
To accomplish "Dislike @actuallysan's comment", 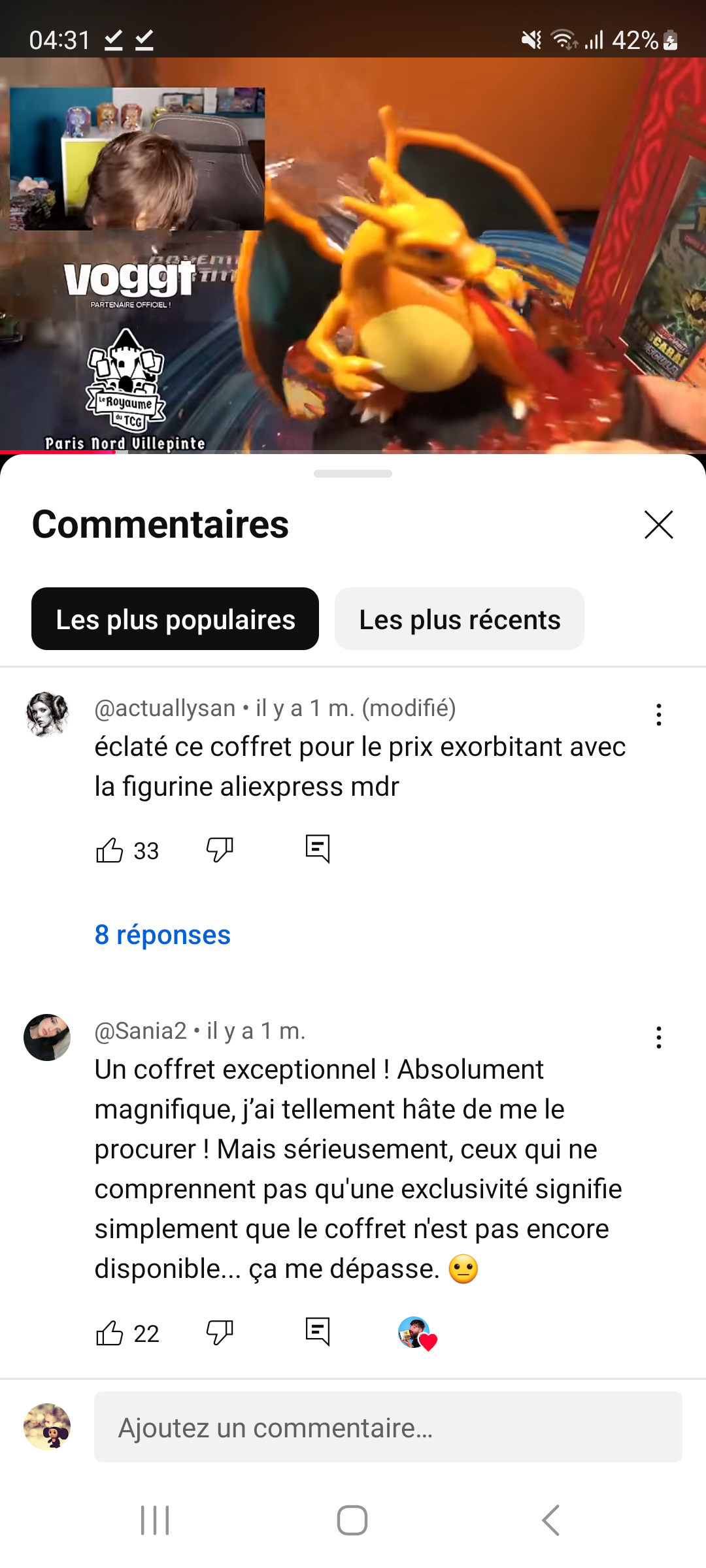I will coord(220,850).
